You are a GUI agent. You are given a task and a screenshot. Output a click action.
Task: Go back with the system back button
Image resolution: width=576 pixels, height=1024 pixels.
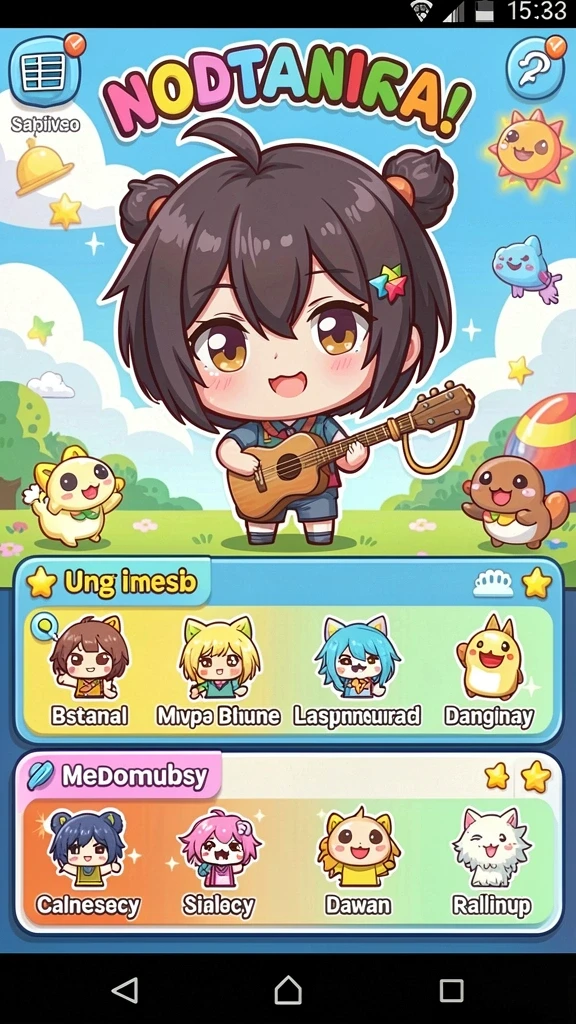[x=125, y=989]
